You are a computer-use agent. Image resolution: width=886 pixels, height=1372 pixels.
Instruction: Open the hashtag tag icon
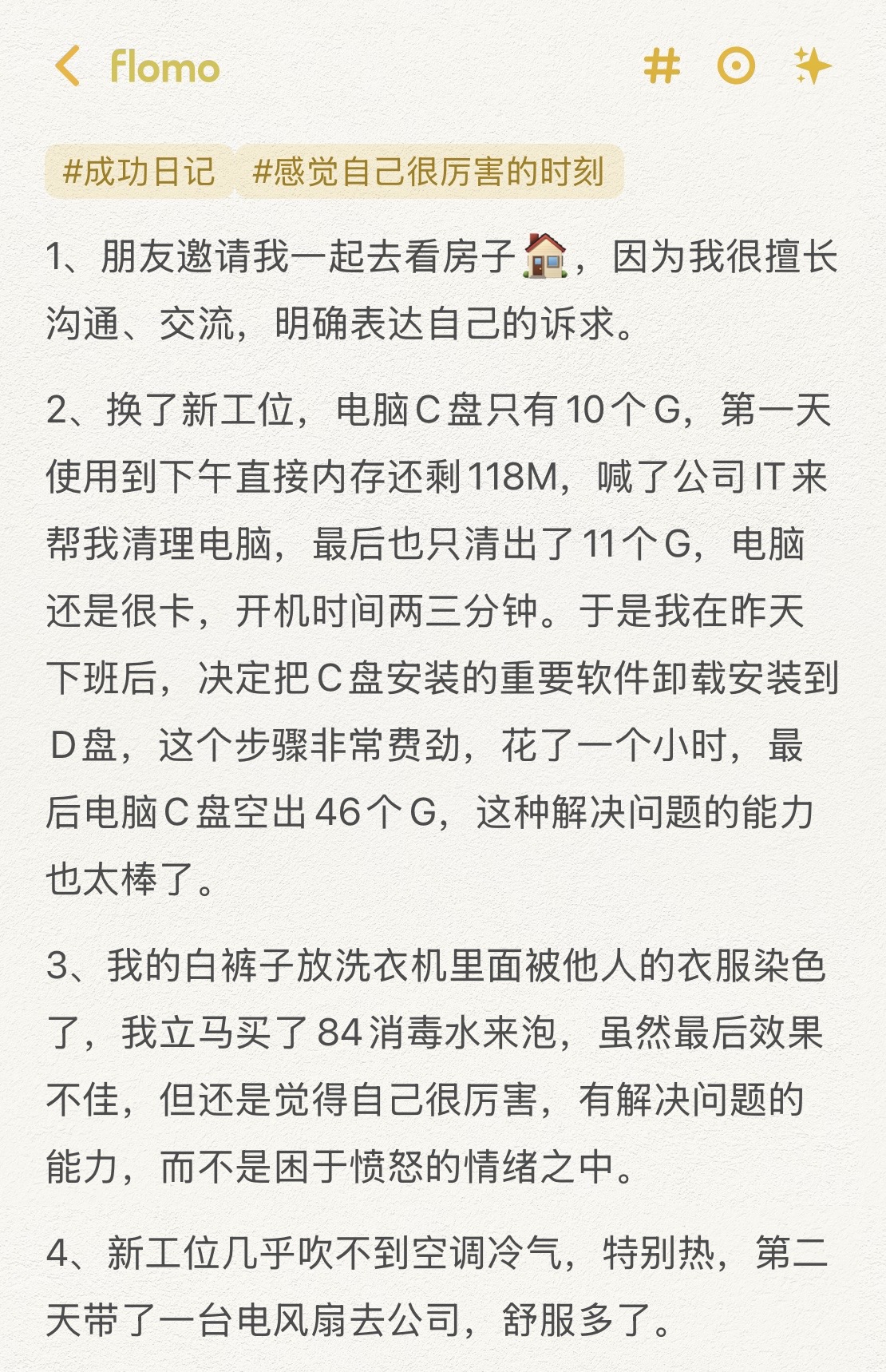[x=662, y=66]
